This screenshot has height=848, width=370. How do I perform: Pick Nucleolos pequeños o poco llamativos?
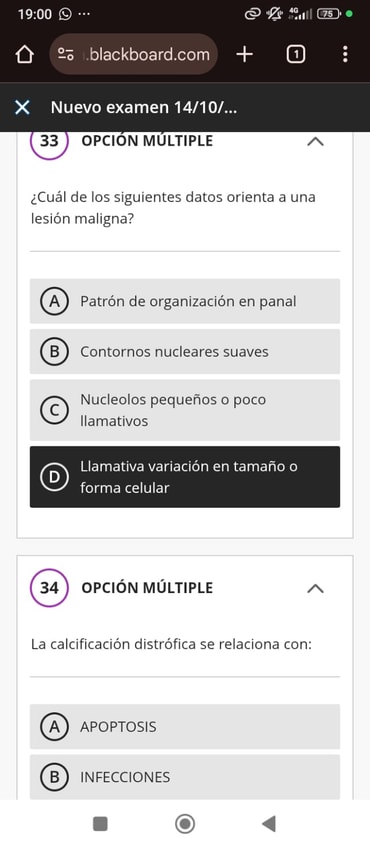tap(185, 410)
